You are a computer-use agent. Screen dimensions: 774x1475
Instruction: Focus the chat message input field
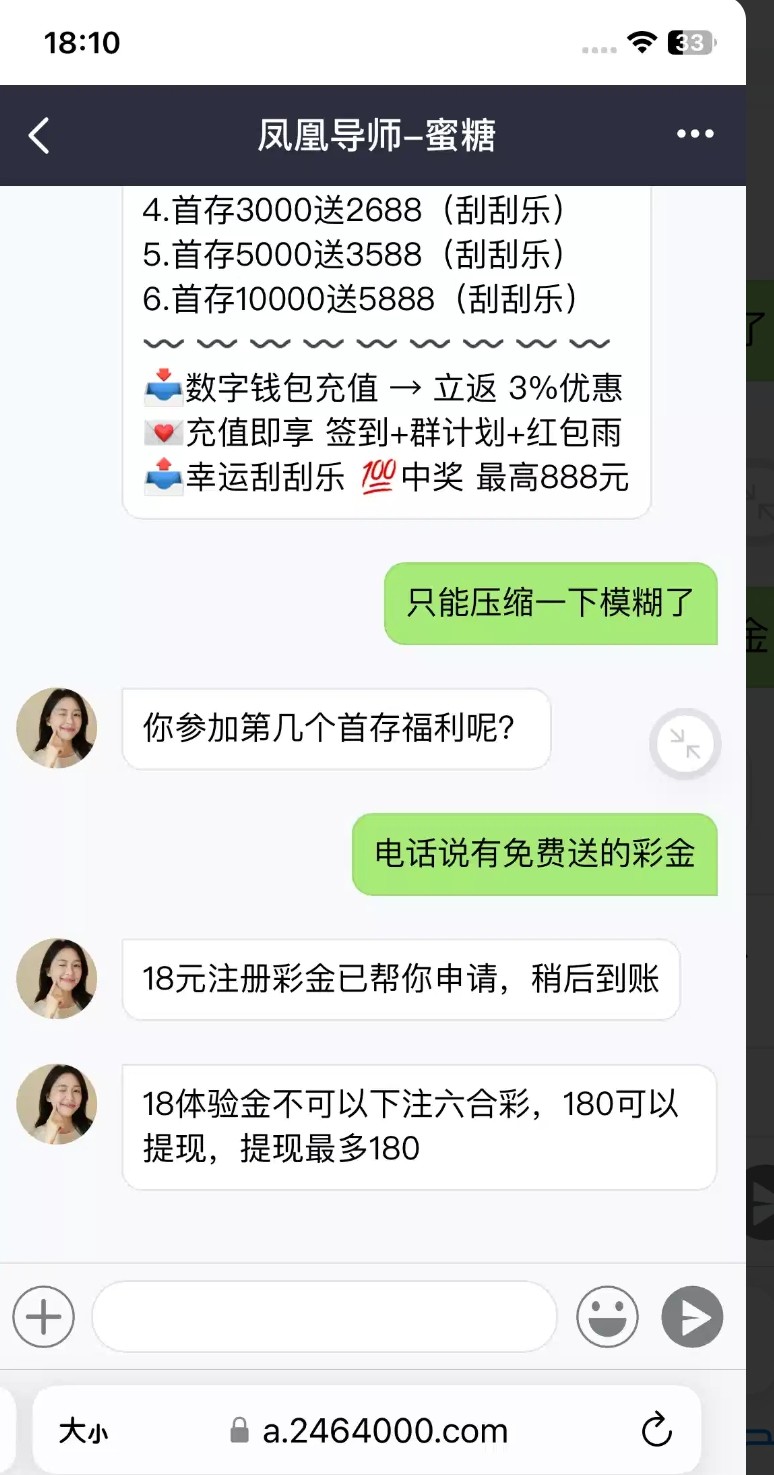point(324,1316)
